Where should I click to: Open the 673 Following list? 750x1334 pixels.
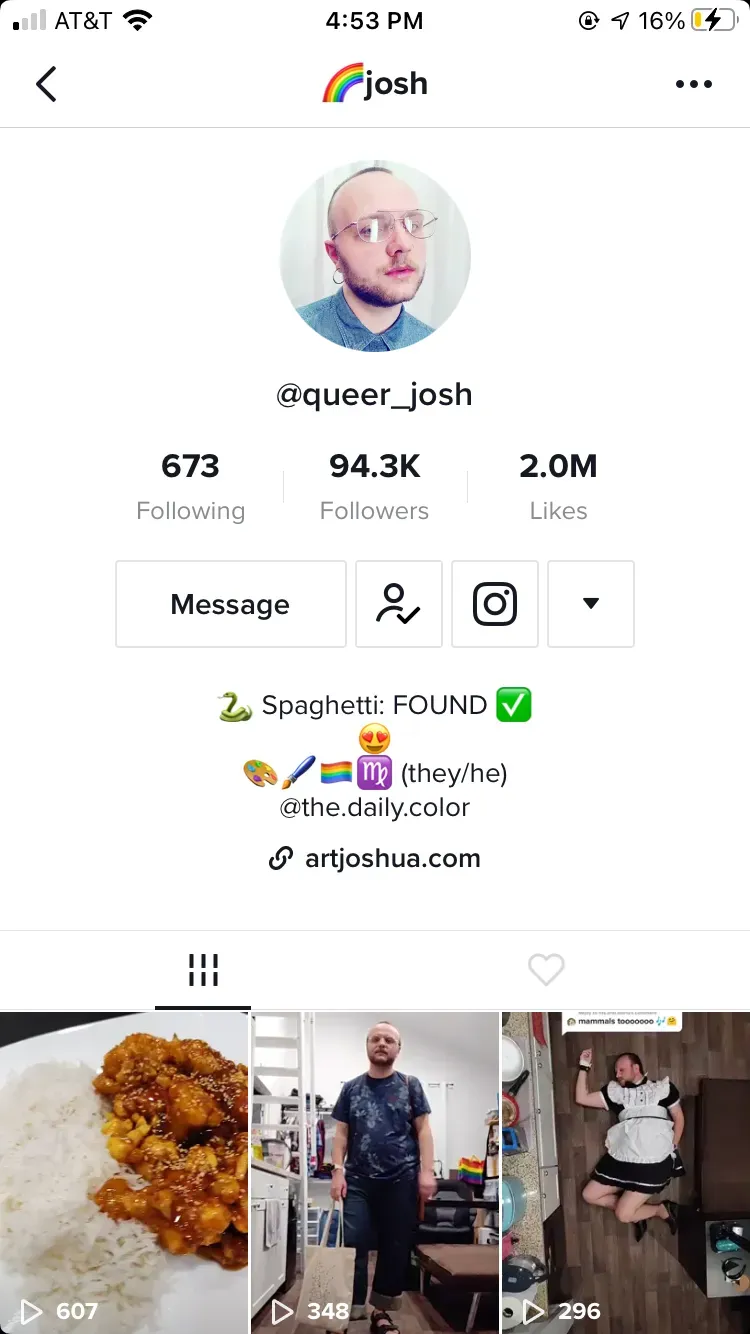point(190,486)
